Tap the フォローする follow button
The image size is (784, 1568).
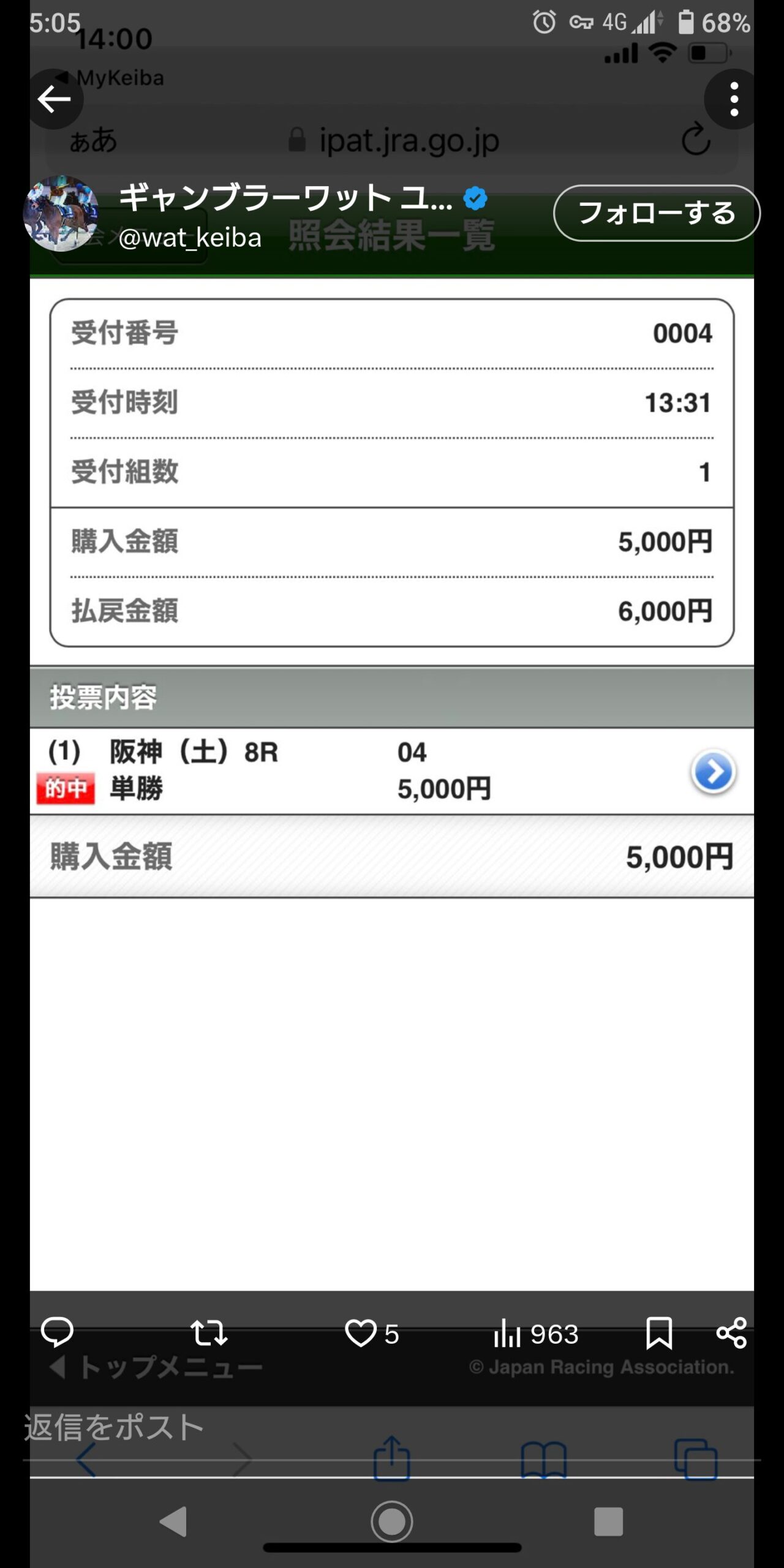coord(657,213)
